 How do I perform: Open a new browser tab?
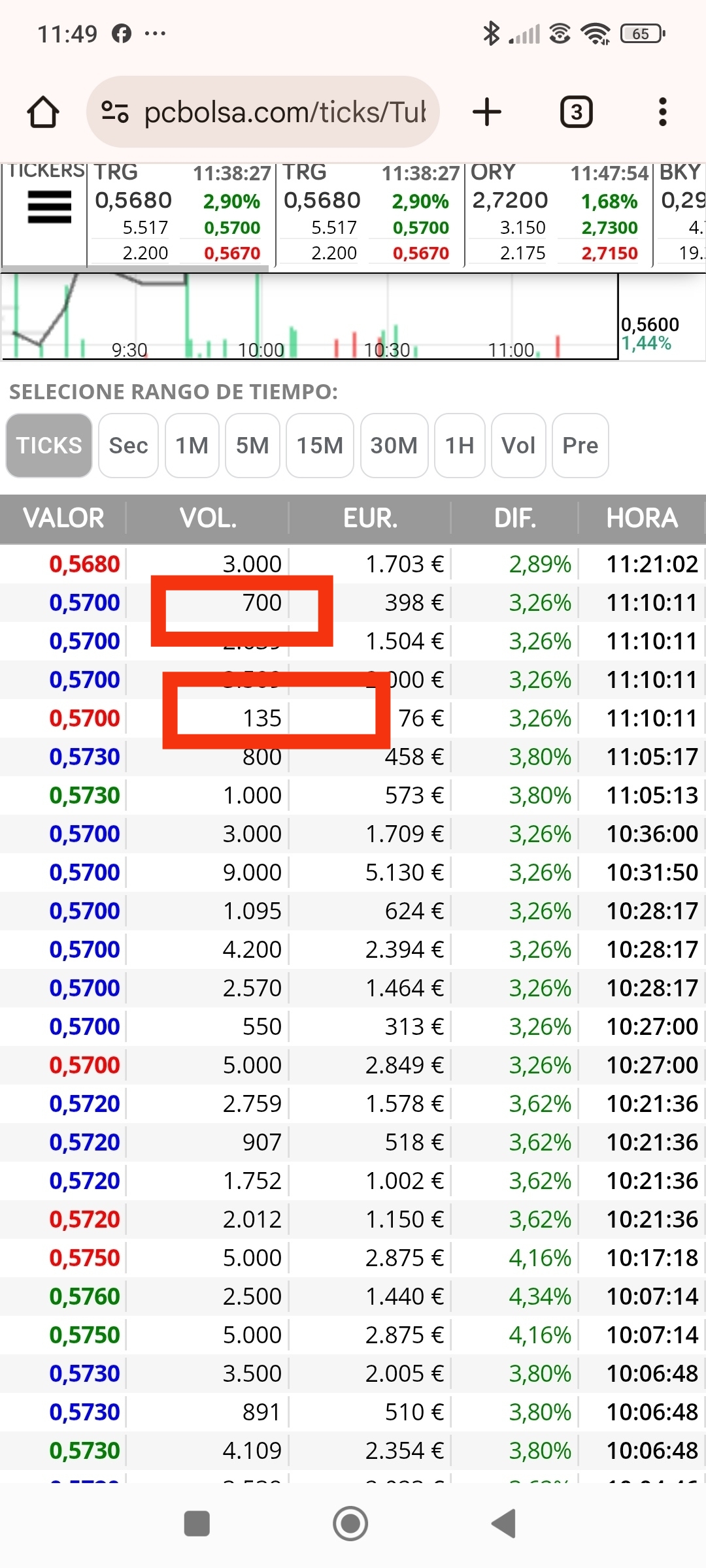(x=487, y=112)
